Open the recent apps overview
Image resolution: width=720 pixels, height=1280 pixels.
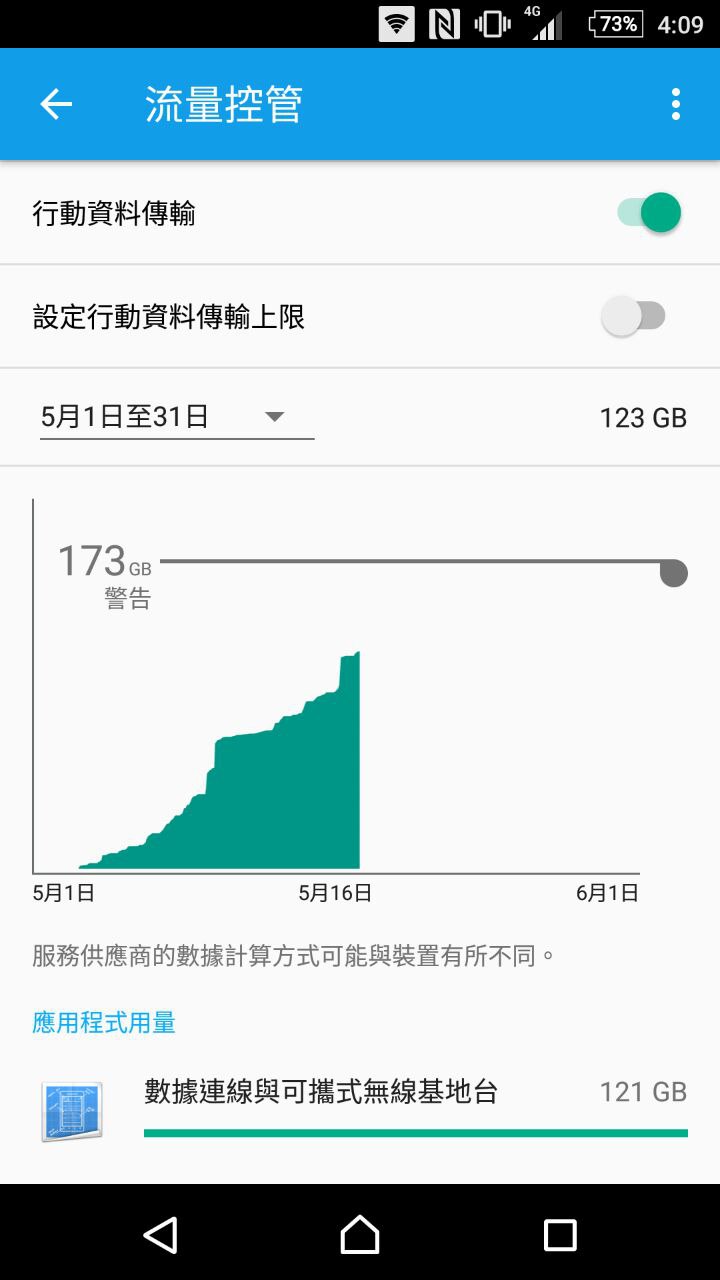tap(560, 1235)
